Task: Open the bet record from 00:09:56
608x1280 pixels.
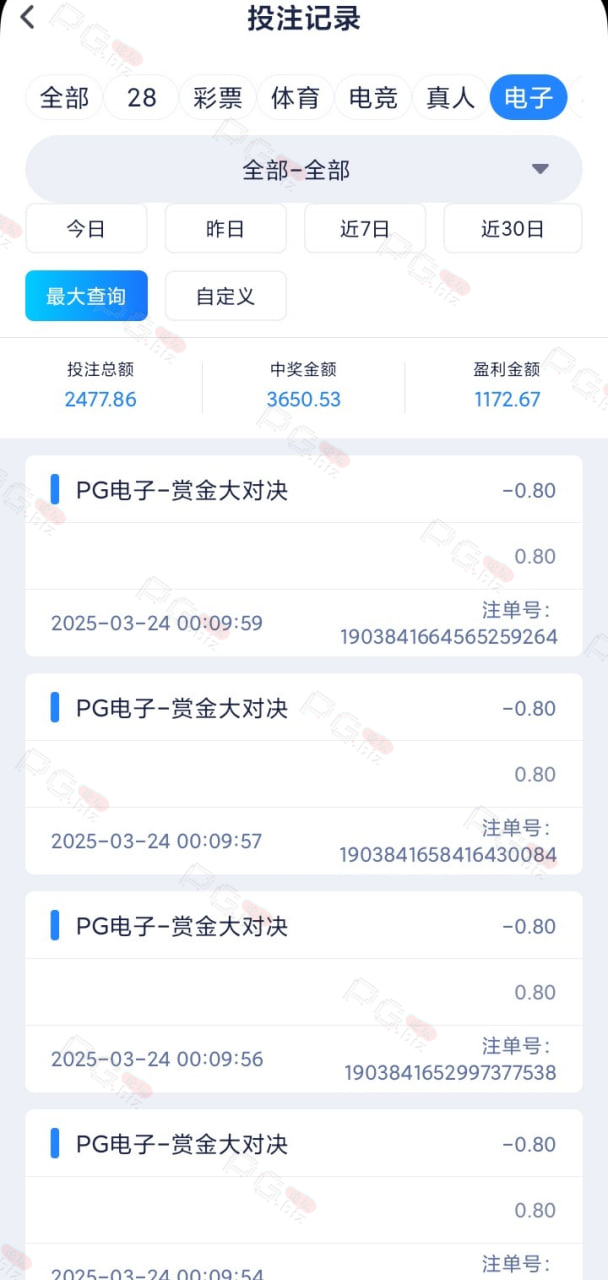Action: (x=304, y=992)
